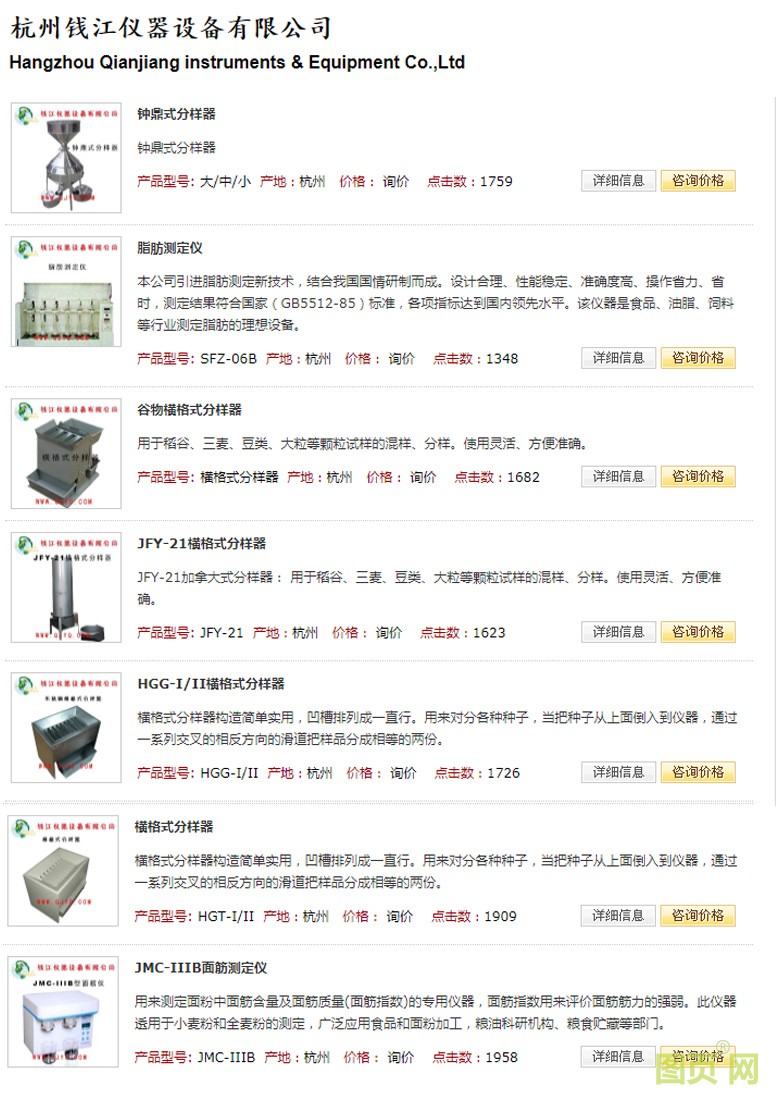View 详细信息 of 谷物横格式分样器
777x1099 pixels.
(x=618, y=476)
